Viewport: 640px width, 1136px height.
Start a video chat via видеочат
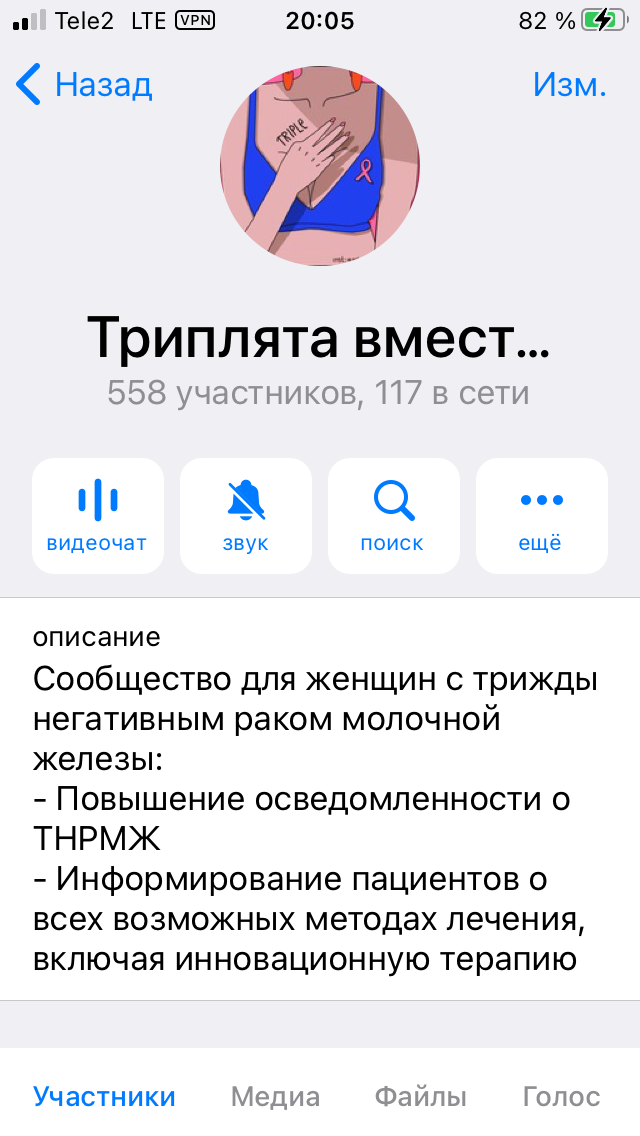98,516
